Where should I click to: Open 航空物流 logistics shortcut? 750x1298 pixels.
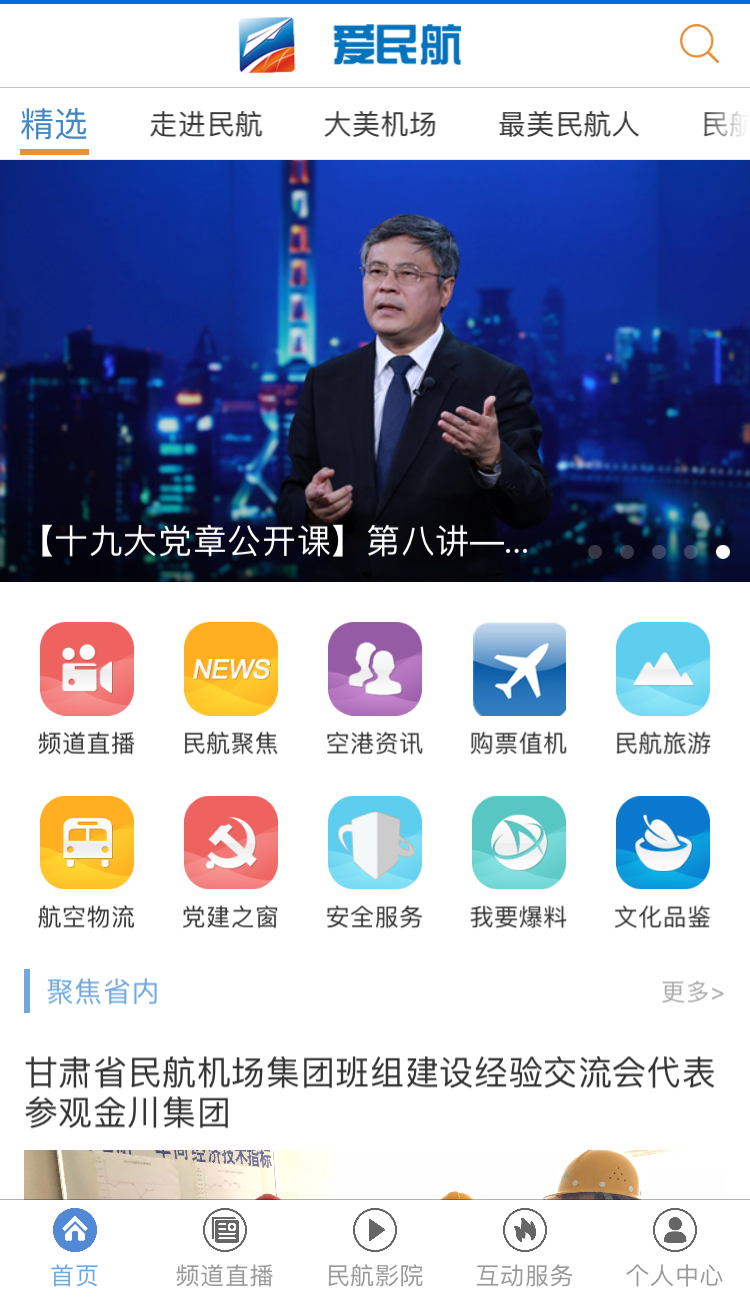point(87,843)
